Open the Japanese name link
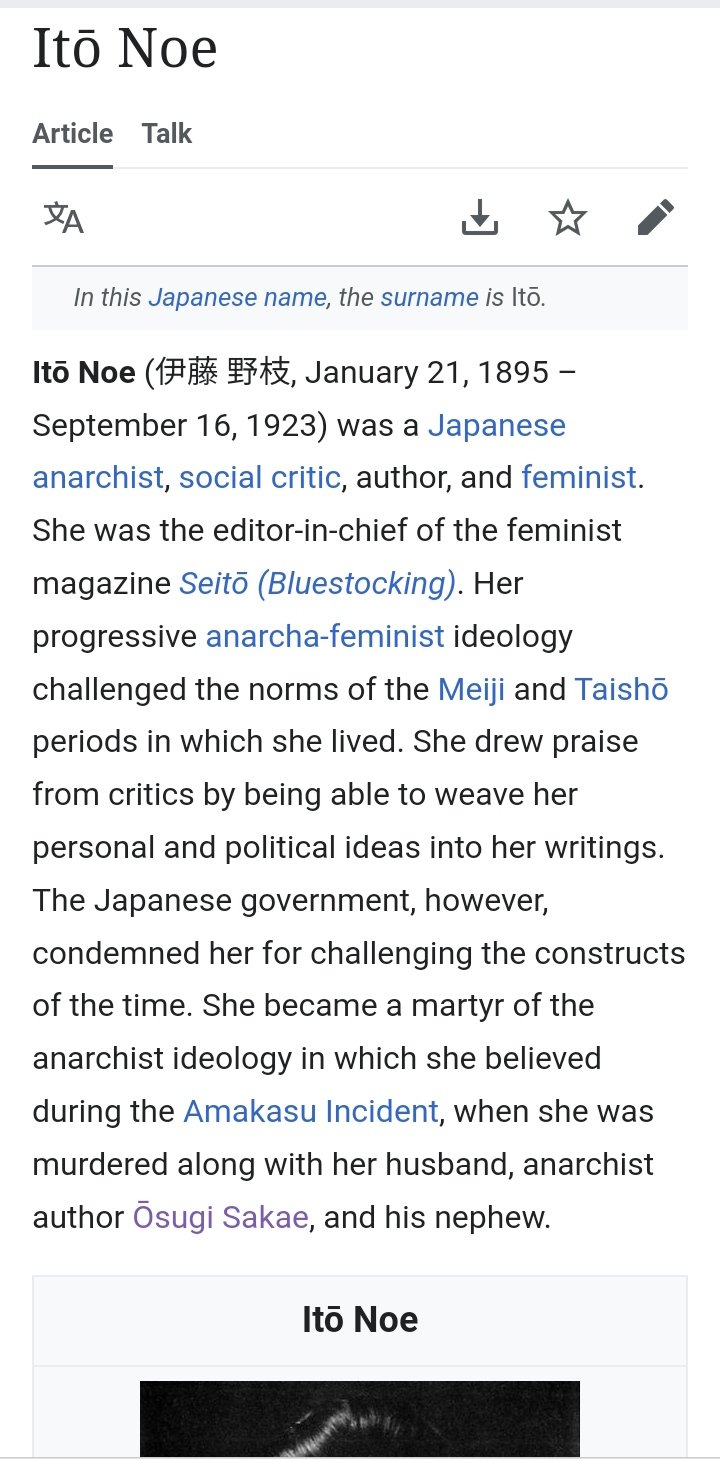The width and height of the screenshot is (720, 1461). point(237,297)
